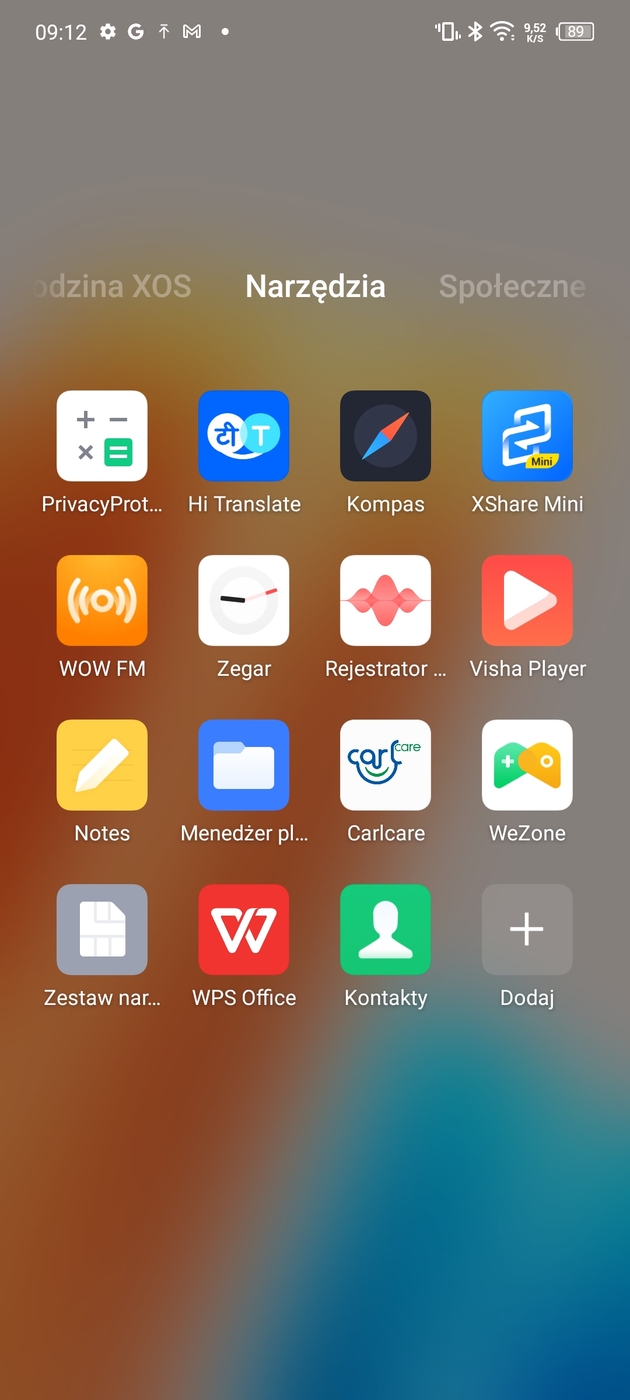This screenshot has height=1400, width=630.
Task: Open WOW FM radio app
Action: pyautogui.click(x=102, y=601)
